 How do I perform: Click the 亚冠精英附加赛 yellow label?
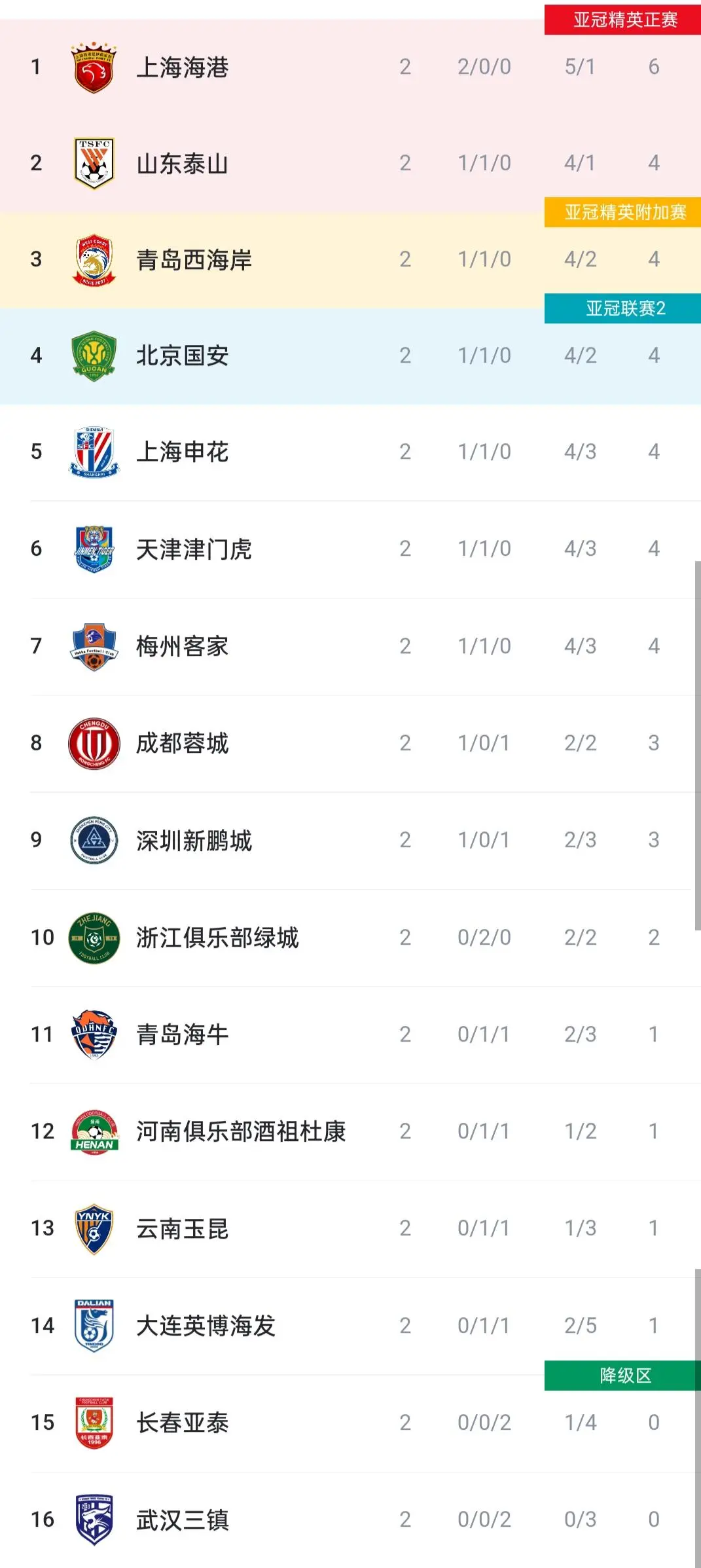pos(621,212)
